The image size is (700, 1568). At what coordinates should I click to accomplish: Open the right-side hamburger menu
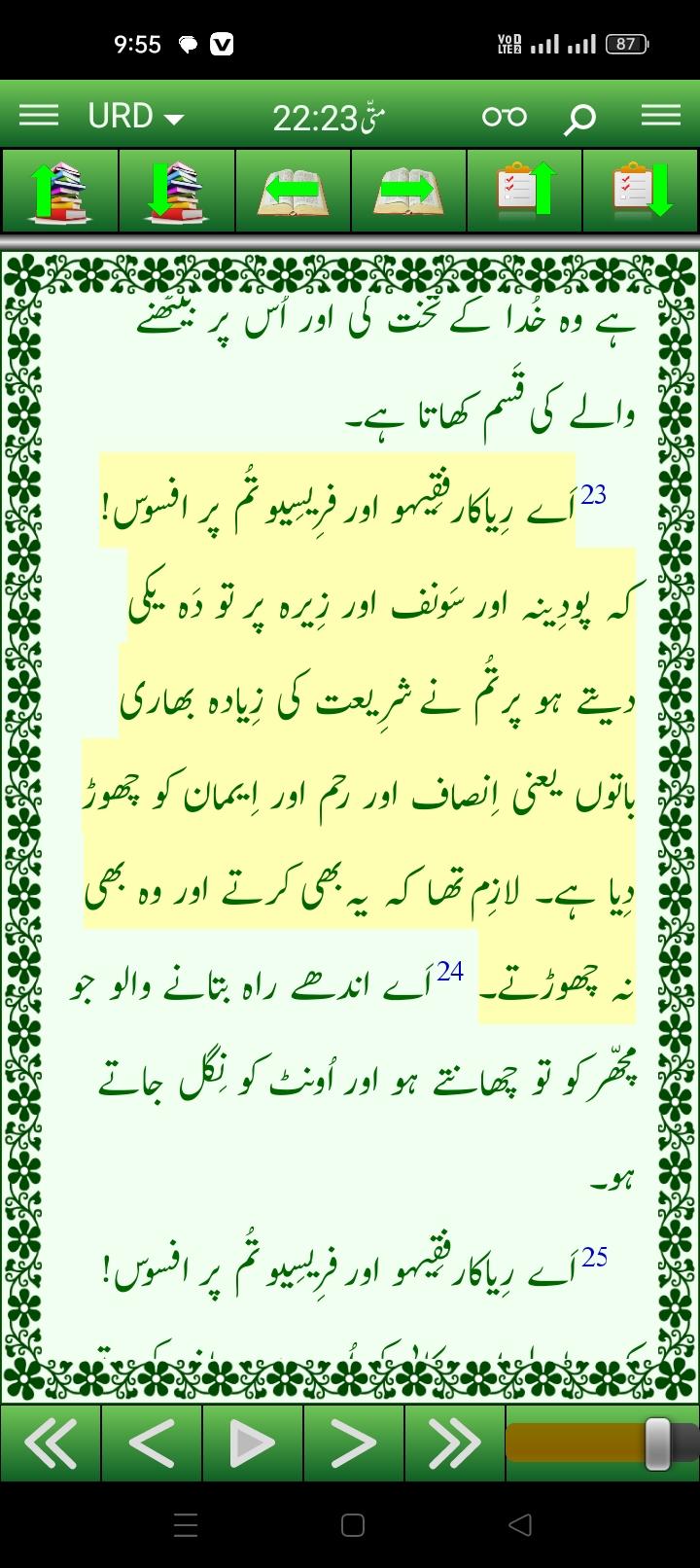click(x=661, y=116)
